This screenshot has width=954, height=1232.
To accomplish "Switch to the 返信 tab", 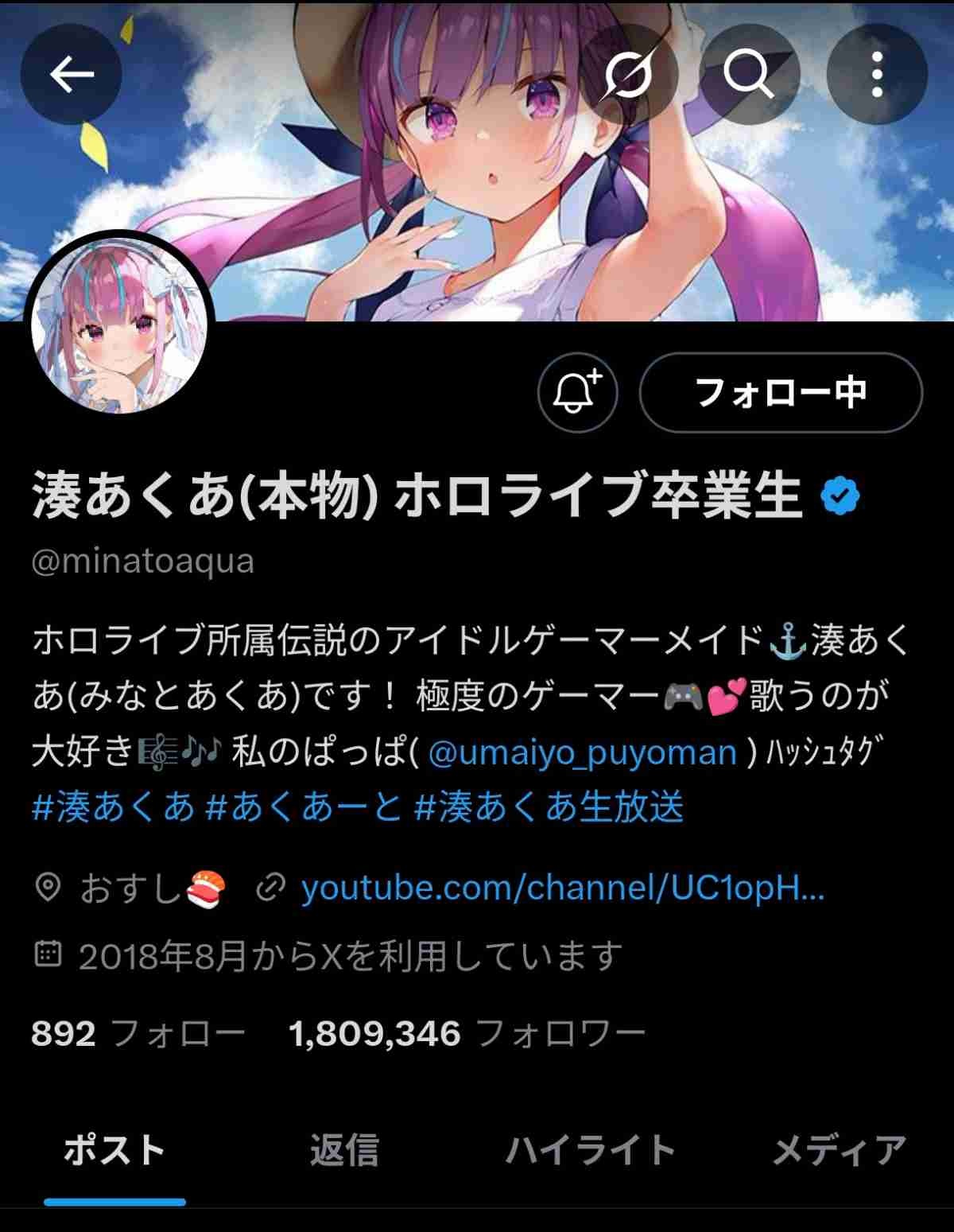I will pyautogui.click(x=343, y=1150).
